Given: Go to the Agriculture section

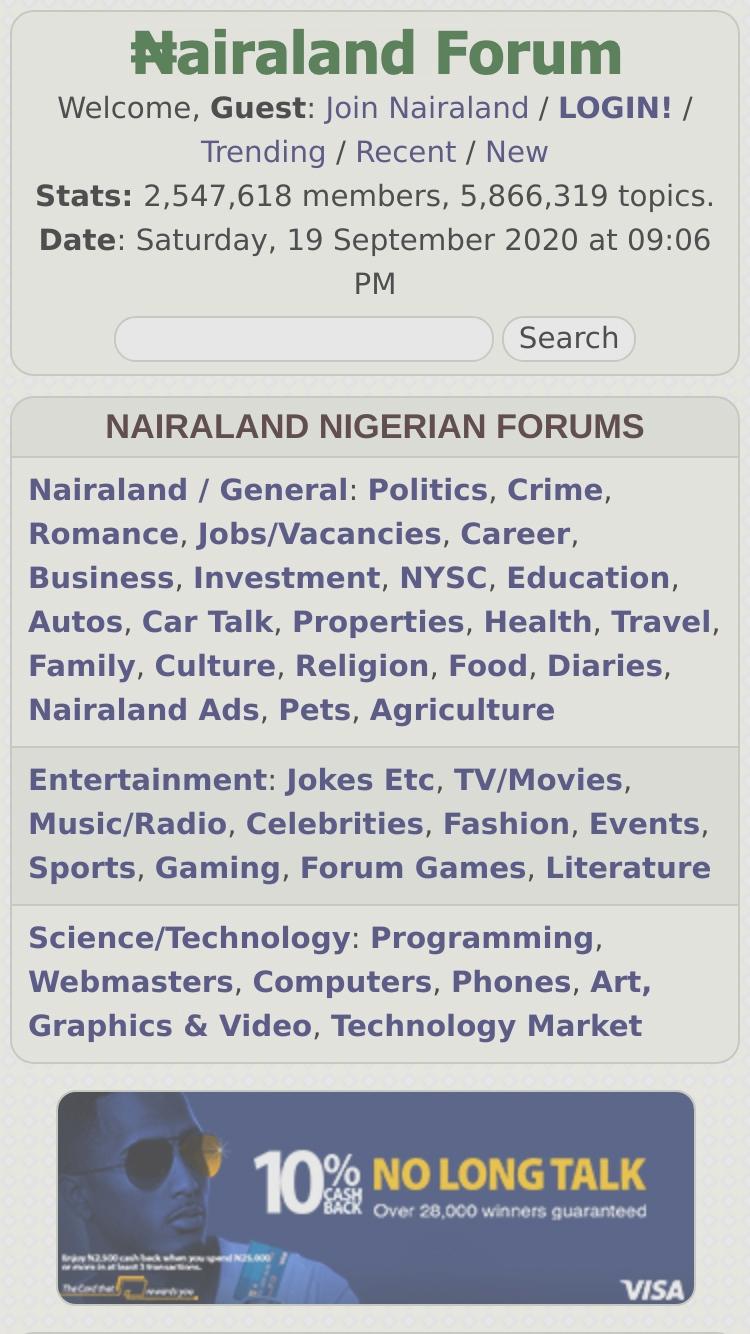Looking at the screenshot, I should pos(462,710).
